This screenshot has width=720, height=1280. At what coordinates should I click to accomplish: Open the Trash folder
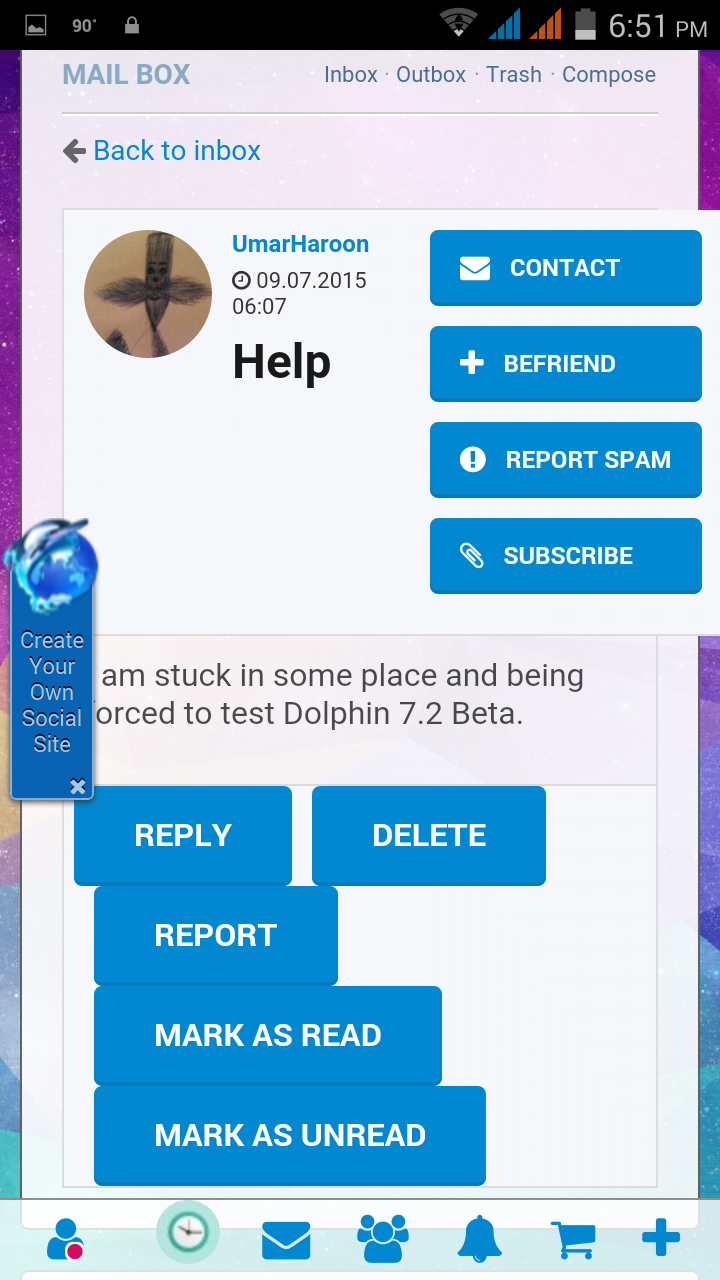[x=514, y=75]
